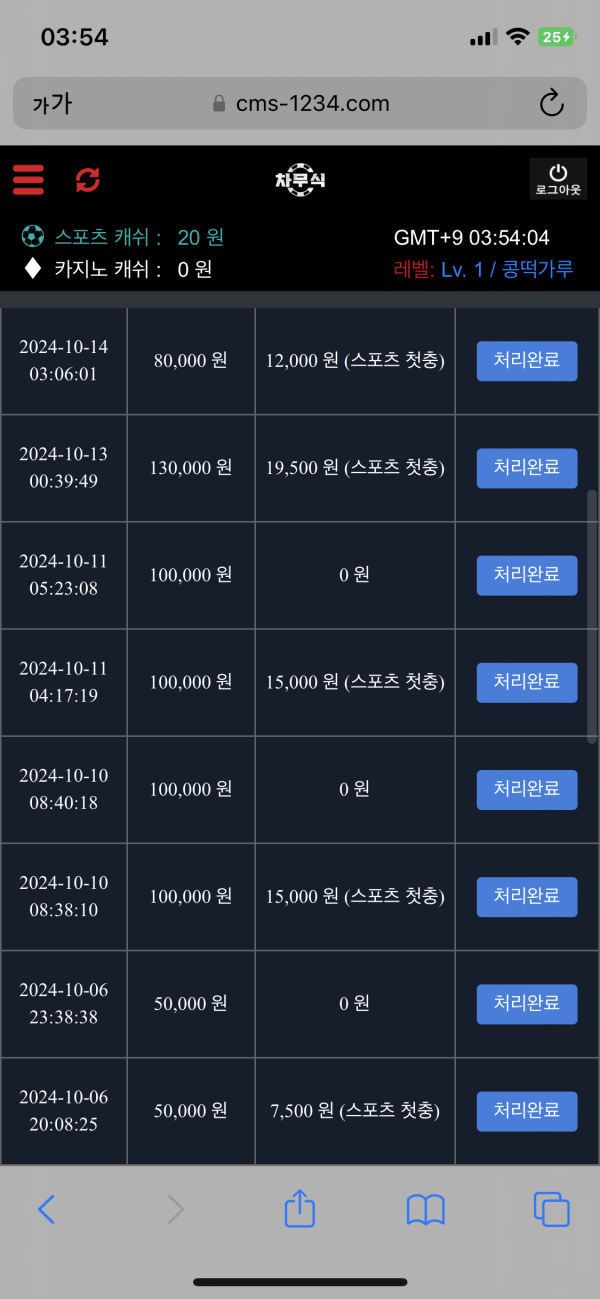Select the cms-1234.com address field

tap(300, 104)
